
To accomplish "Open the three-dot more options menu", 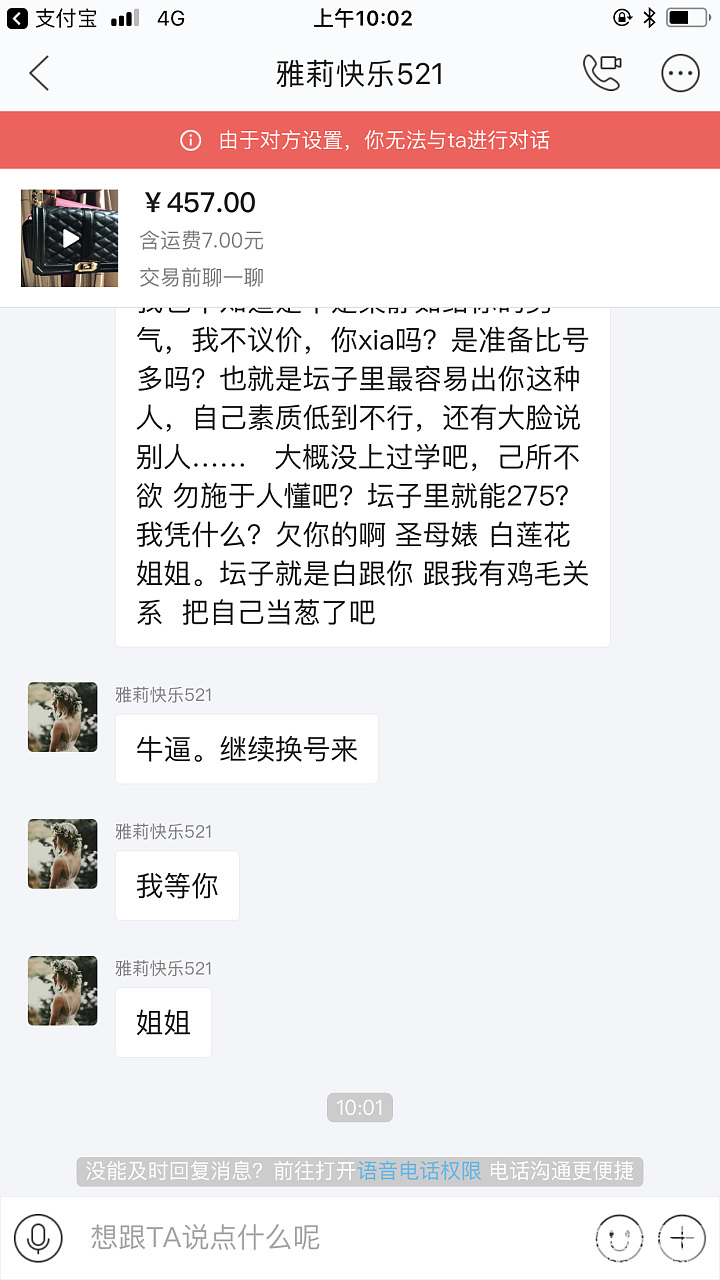I will [x=680, y=74].
